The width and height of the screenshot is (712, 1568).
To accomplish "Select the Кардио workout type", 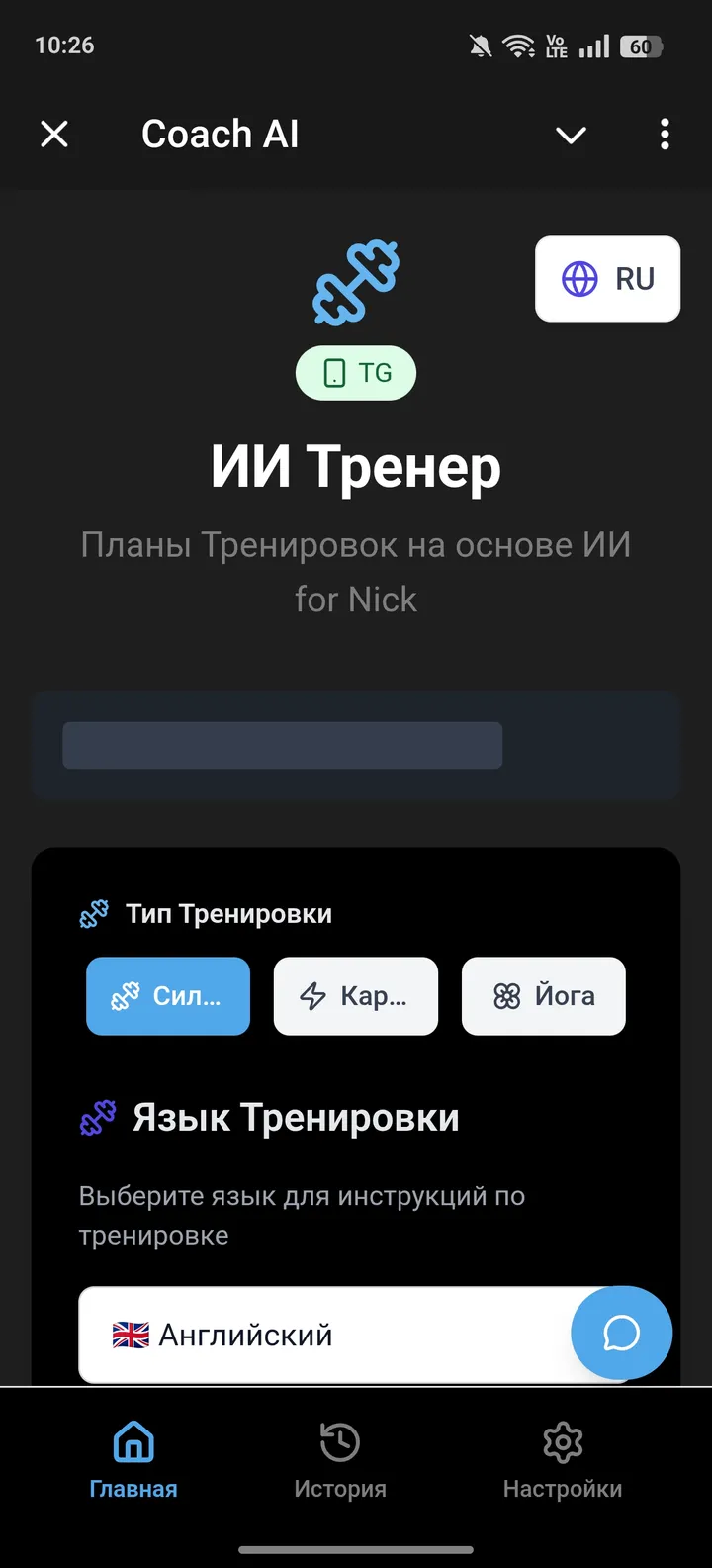I will (356, 996).
